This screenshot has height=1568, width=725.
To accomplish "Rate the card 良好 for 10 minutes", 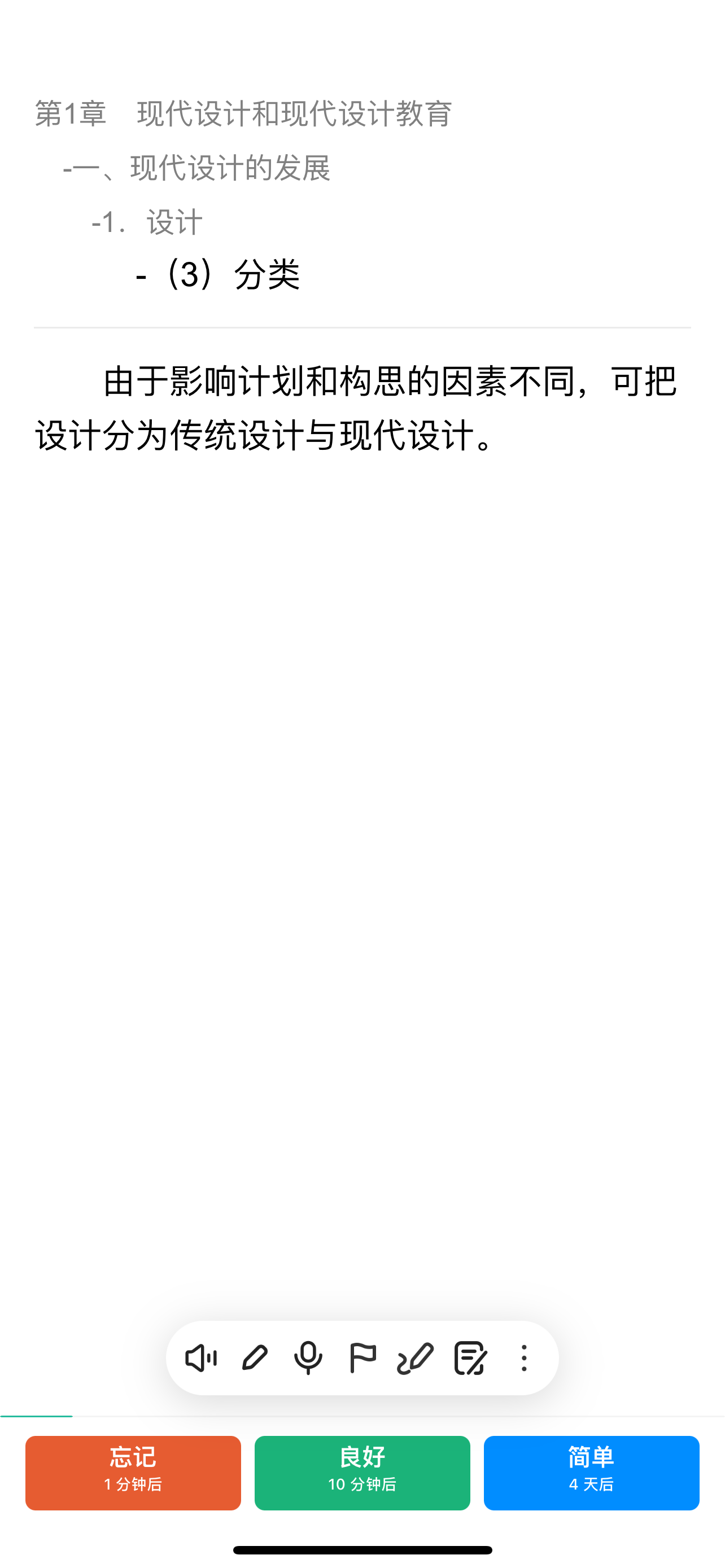I will [x=362, y=1473].
